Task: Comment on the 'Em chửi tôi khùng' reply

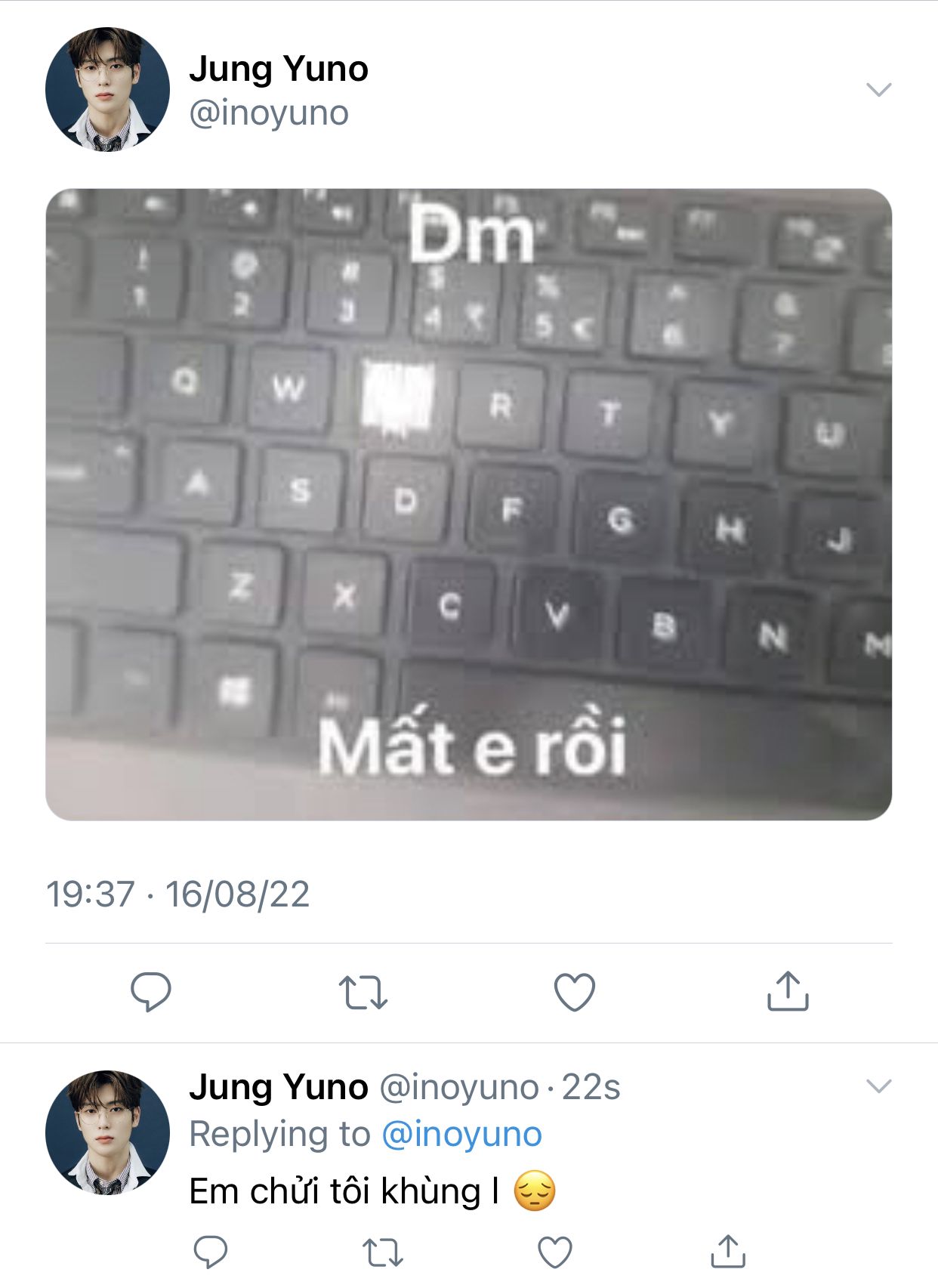Action: (211, 1251)
